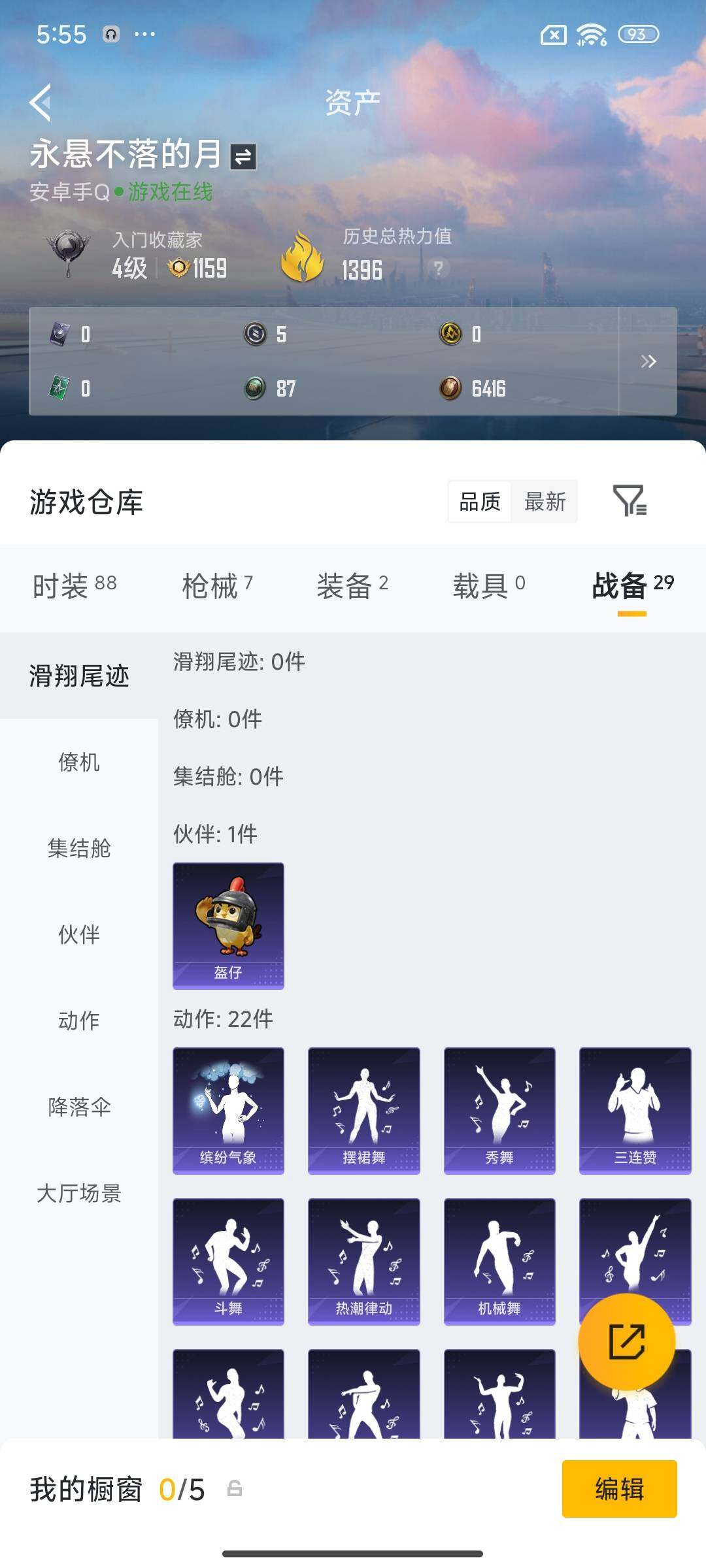Tap the green currency icon showing 87

click(x=254, y=387)
